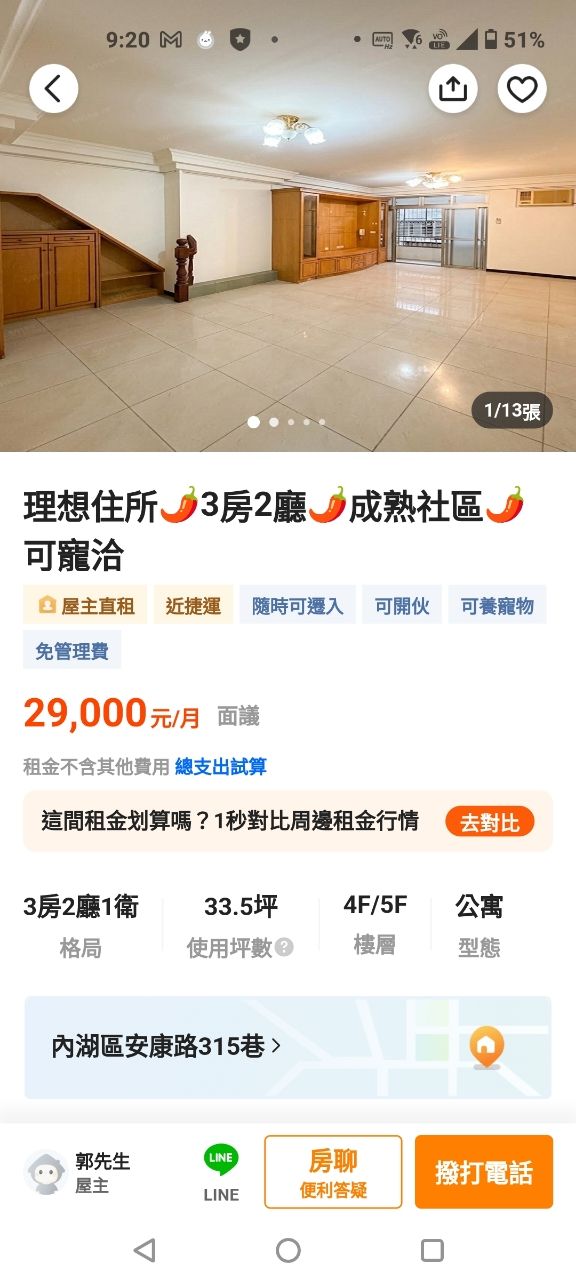The height and width of the screenshot is (1280, 576).
Task: Share this rental listing
Action: 453,89
